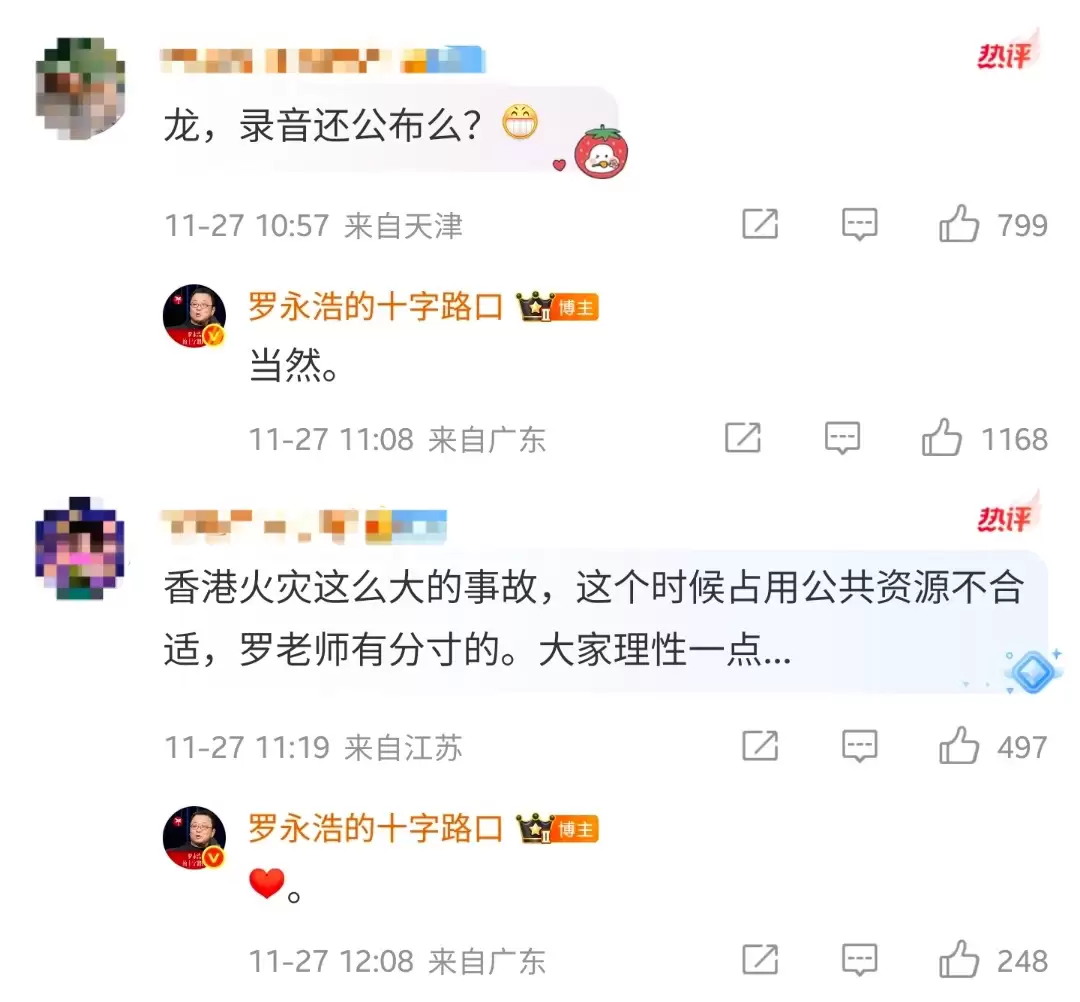Reply to the blogger's '当然。' comment
The width and height of the screenshot is (1080, 1002).
pos(843,438)
